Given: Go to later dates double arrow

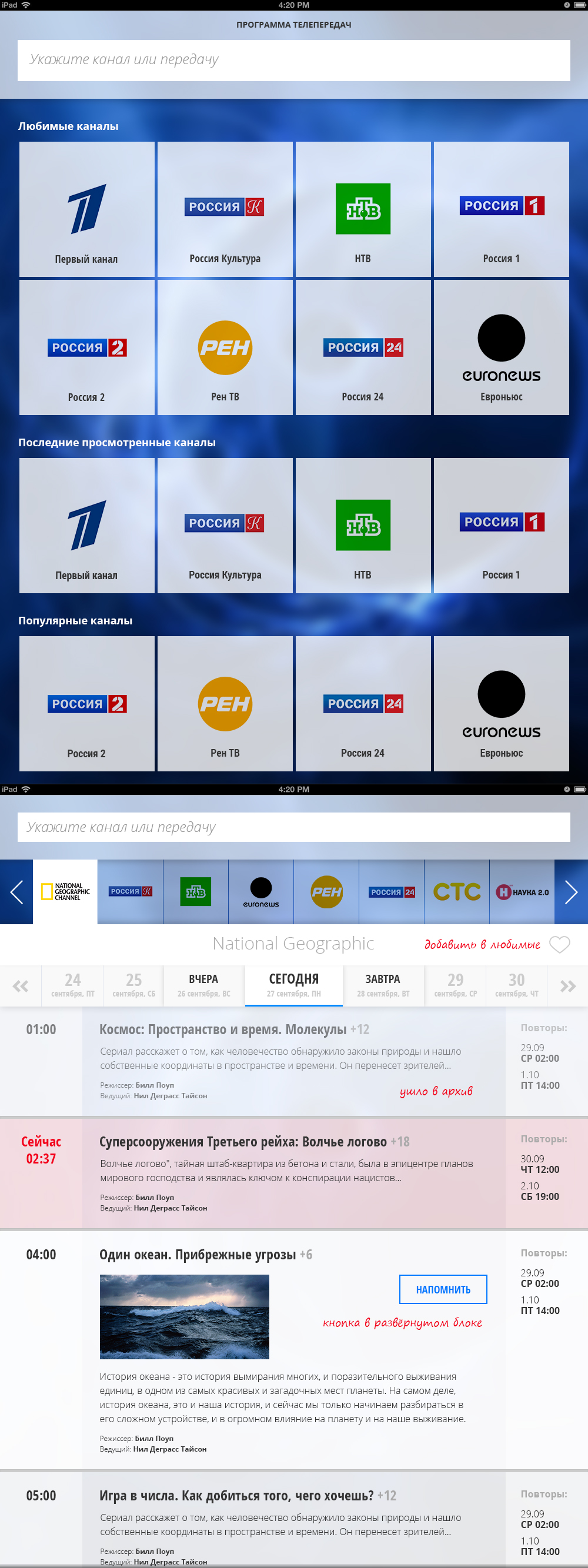Looking at the screenshot, I should pyautogui.click(x=567, y=986).
